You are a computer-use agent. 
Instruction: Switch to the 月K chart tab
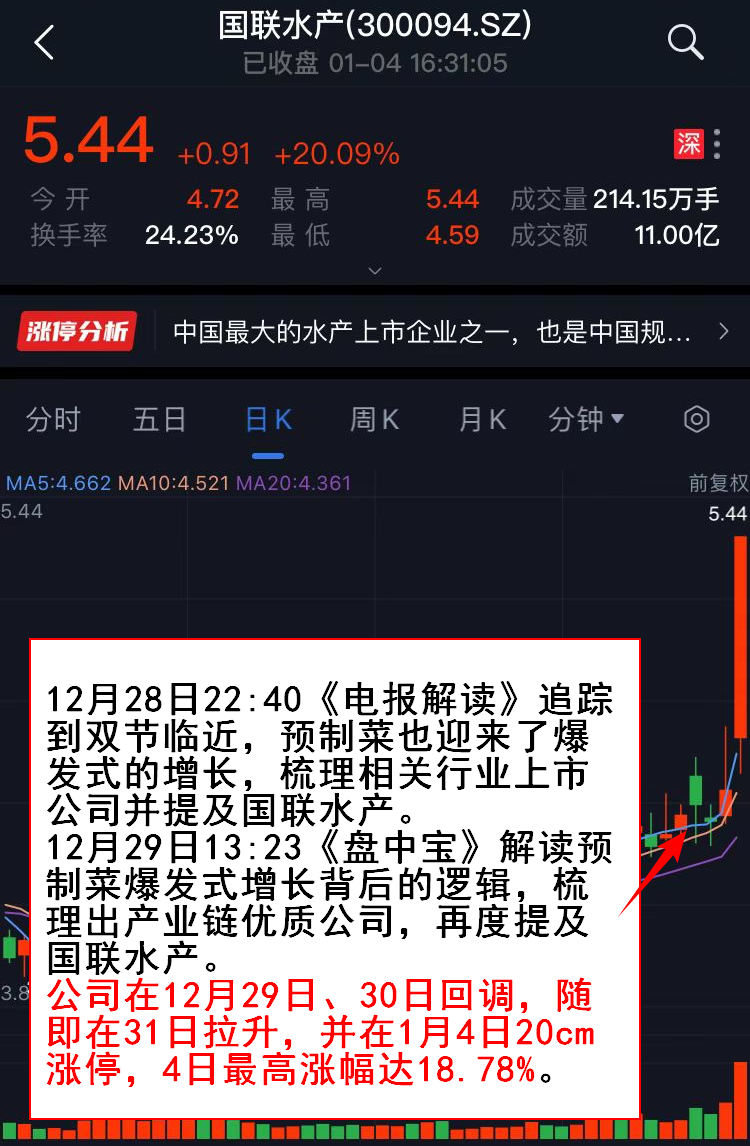[x=482, y=420]
